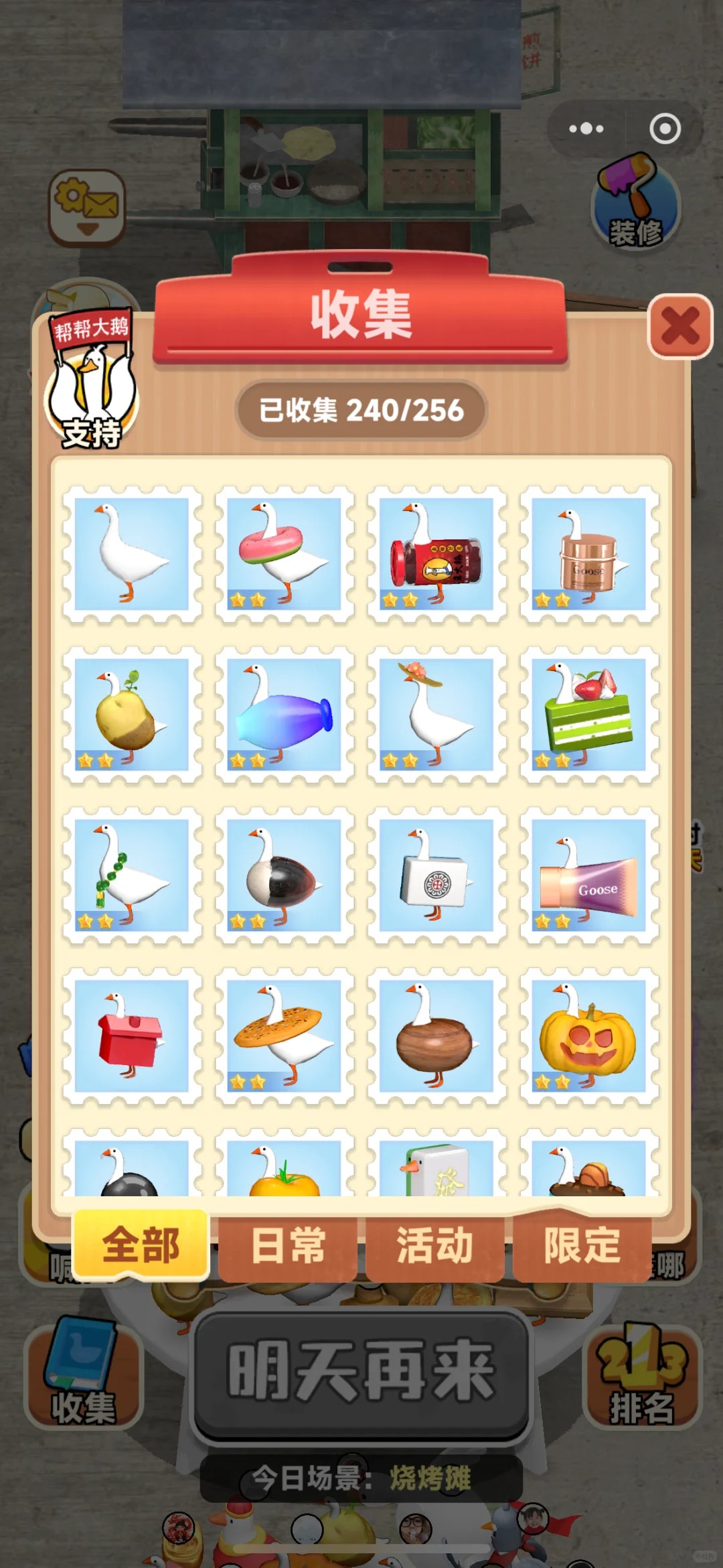
Task: Select the mahjong tile goose stamp
Action: [436, 875]
